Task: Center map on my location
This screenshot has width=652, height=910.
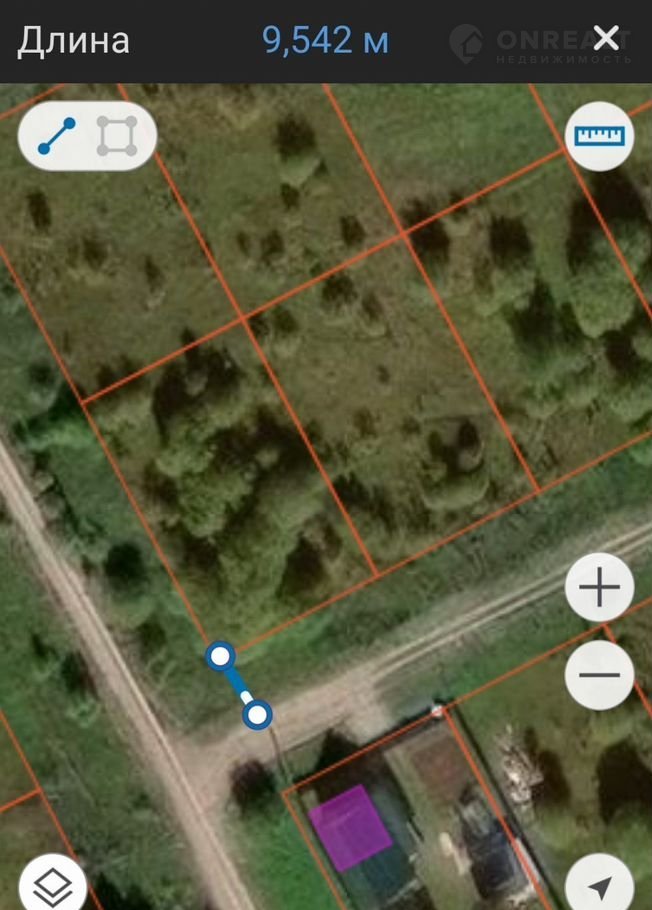Action: coord(599,886)
